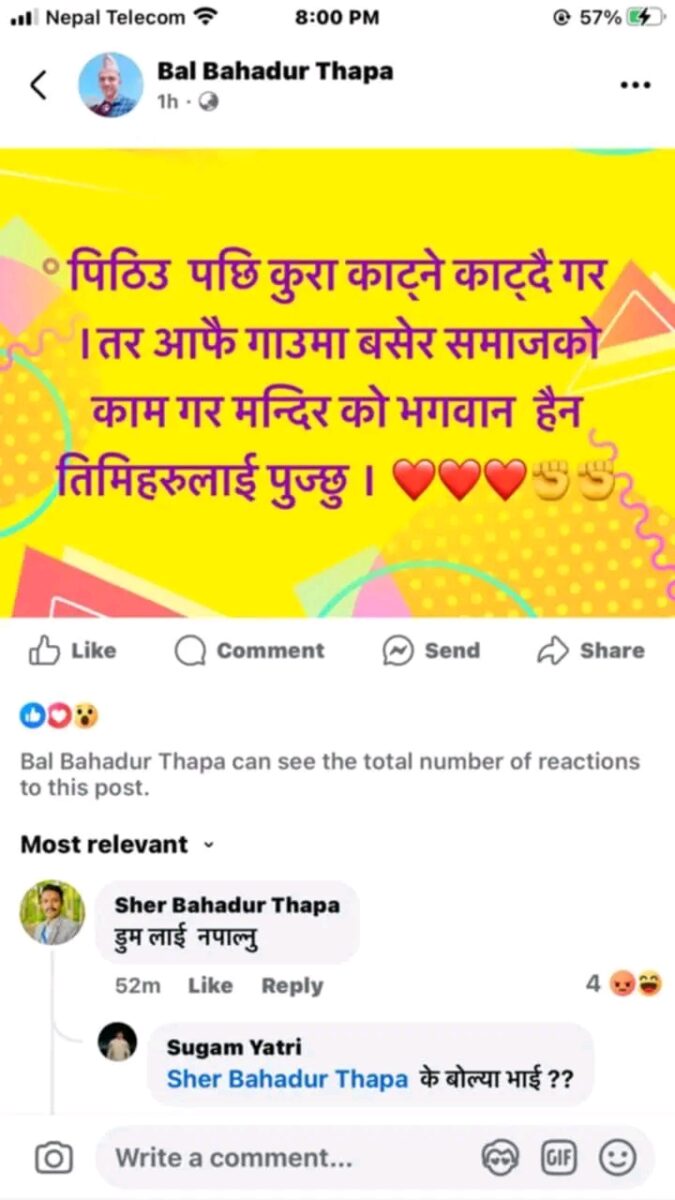Tap the Sher Bahadur Thapa mention in reply
Viewport: 675px width, 1200px height.
coord(287,1080)
